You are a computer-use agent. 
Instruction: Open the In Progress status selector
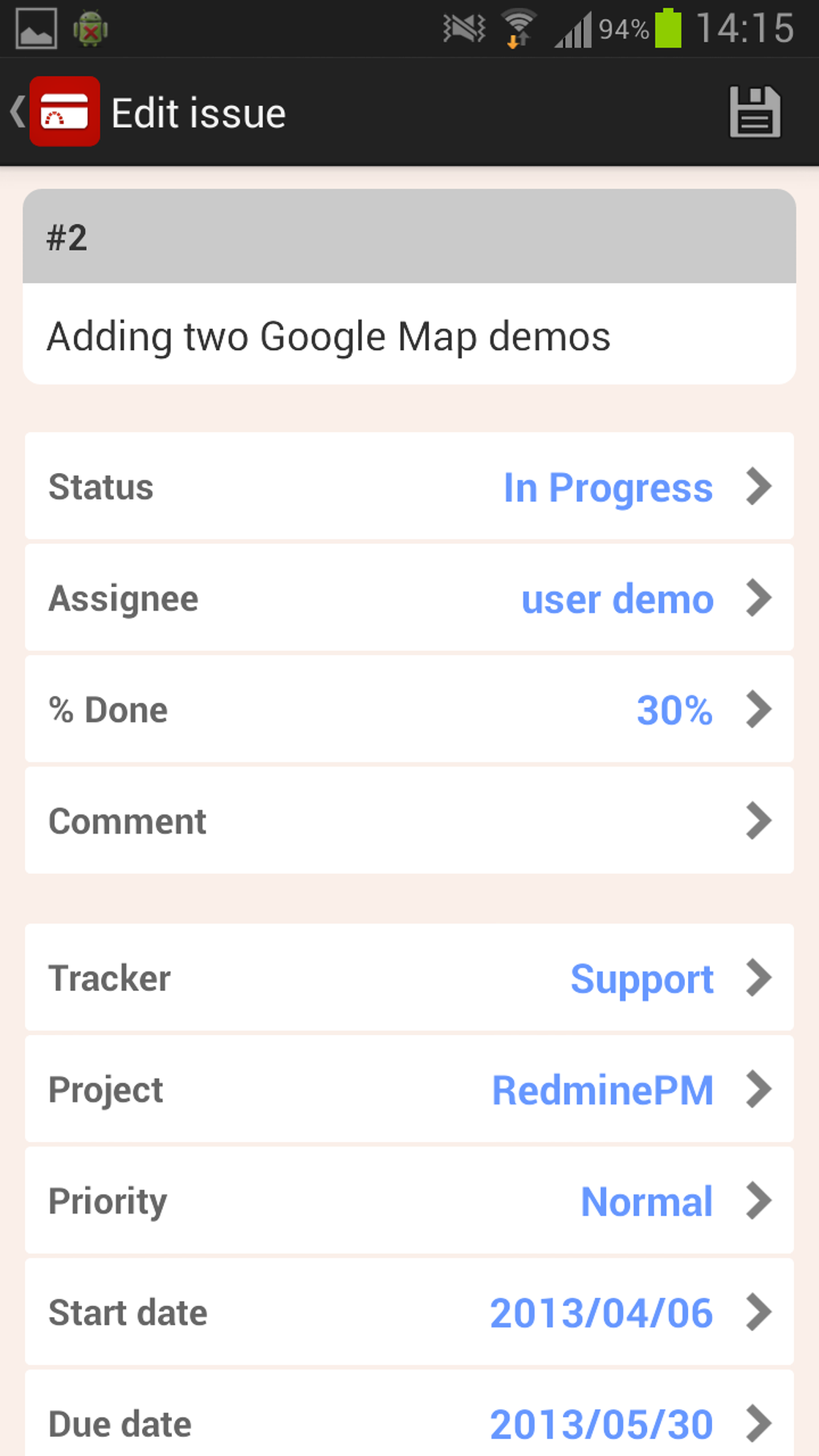[x=606, y=487]
